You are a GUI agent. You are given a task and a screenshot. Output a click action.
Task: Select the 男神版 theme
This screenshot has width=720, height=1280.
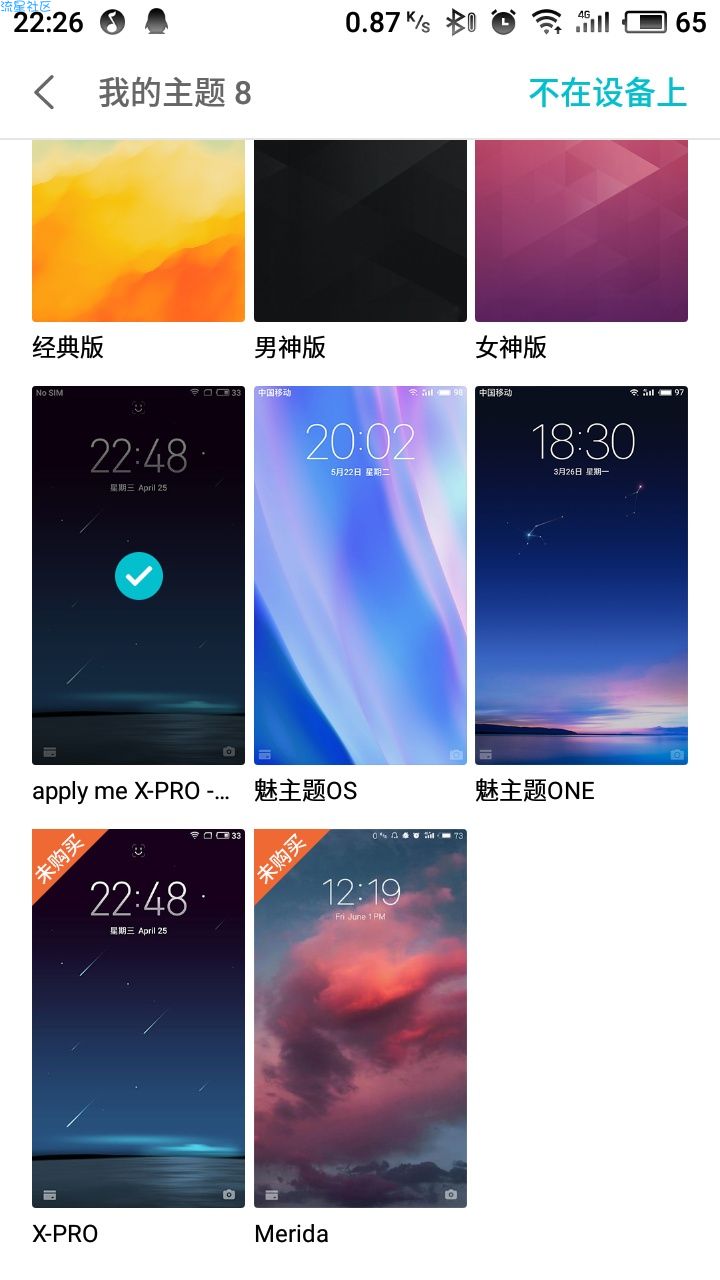pyautogui.click(x=360, y=232)
